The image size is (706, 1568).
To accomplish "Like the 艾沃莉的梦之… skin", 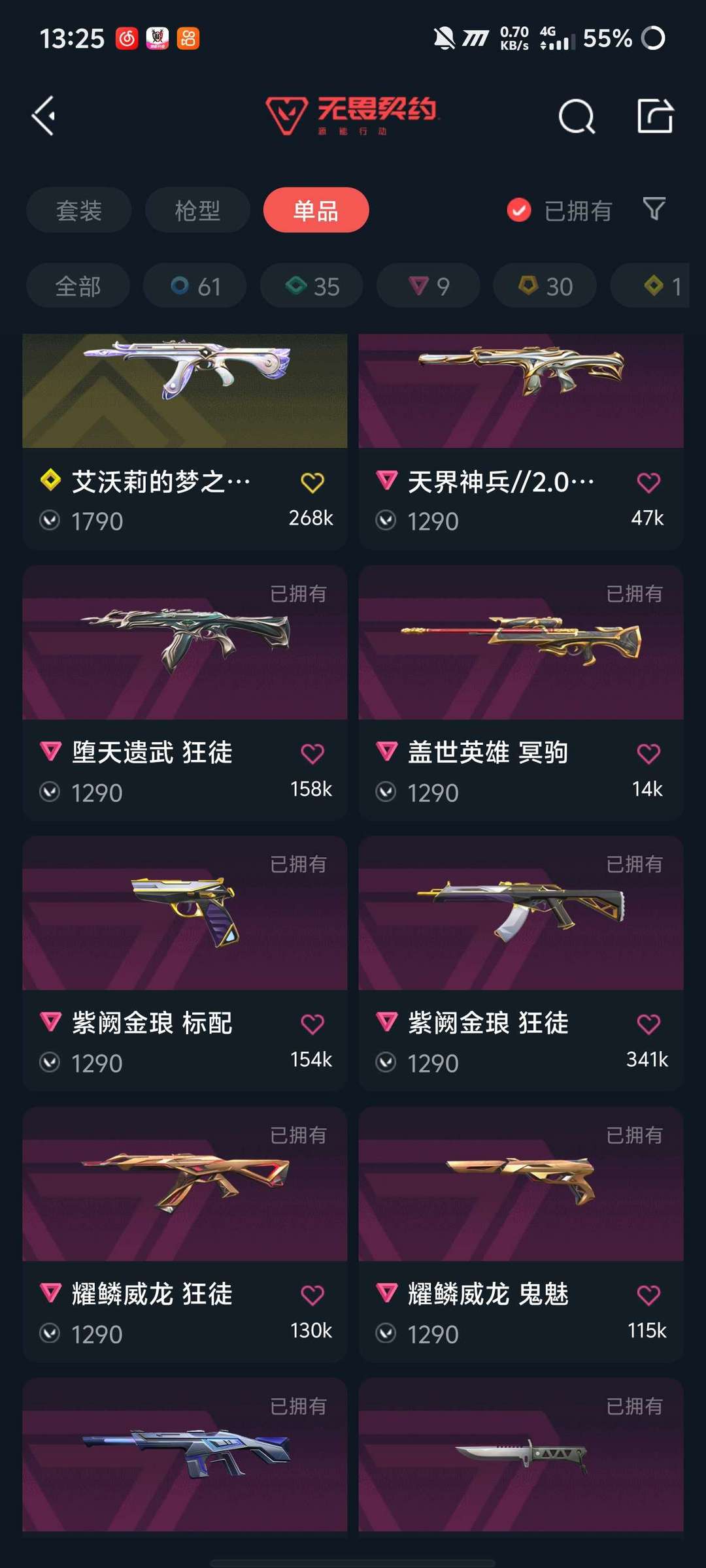I will (x=312, y=483).
